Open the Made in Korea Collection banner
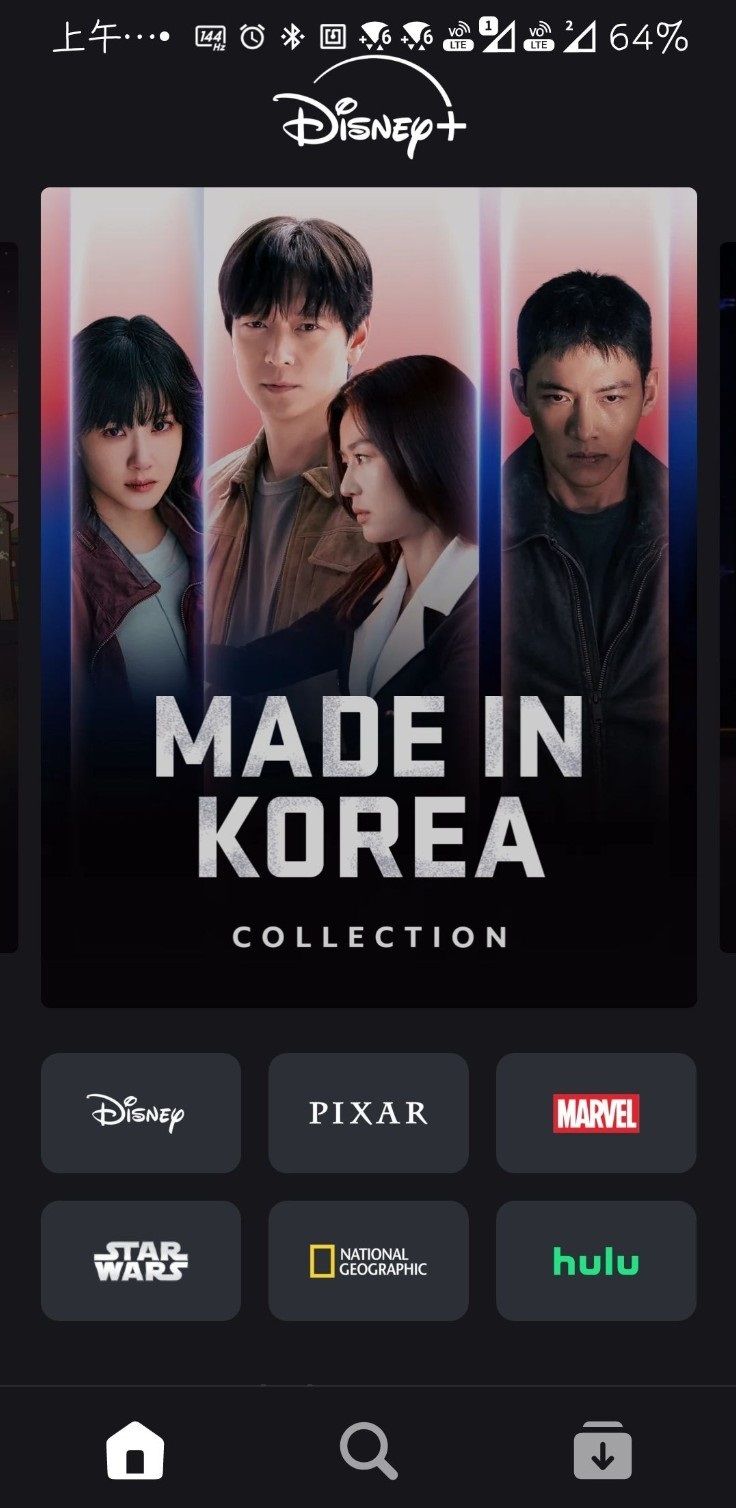The image size is (736, 1508). (x=368, y=597)
